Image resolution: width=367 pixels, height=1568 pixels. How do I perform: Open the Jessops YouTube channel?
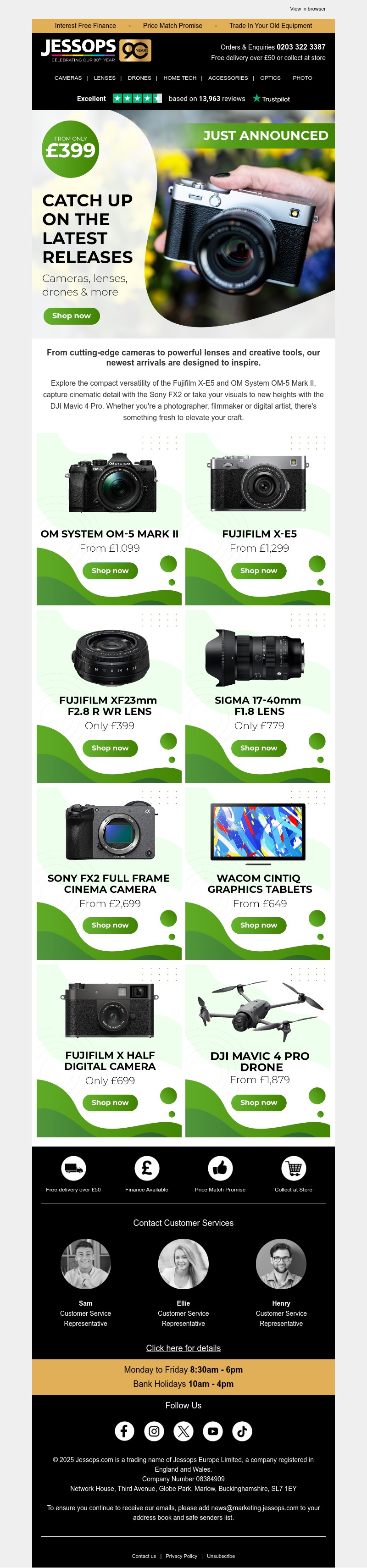pyautogui.click(x=213, y=1431)
